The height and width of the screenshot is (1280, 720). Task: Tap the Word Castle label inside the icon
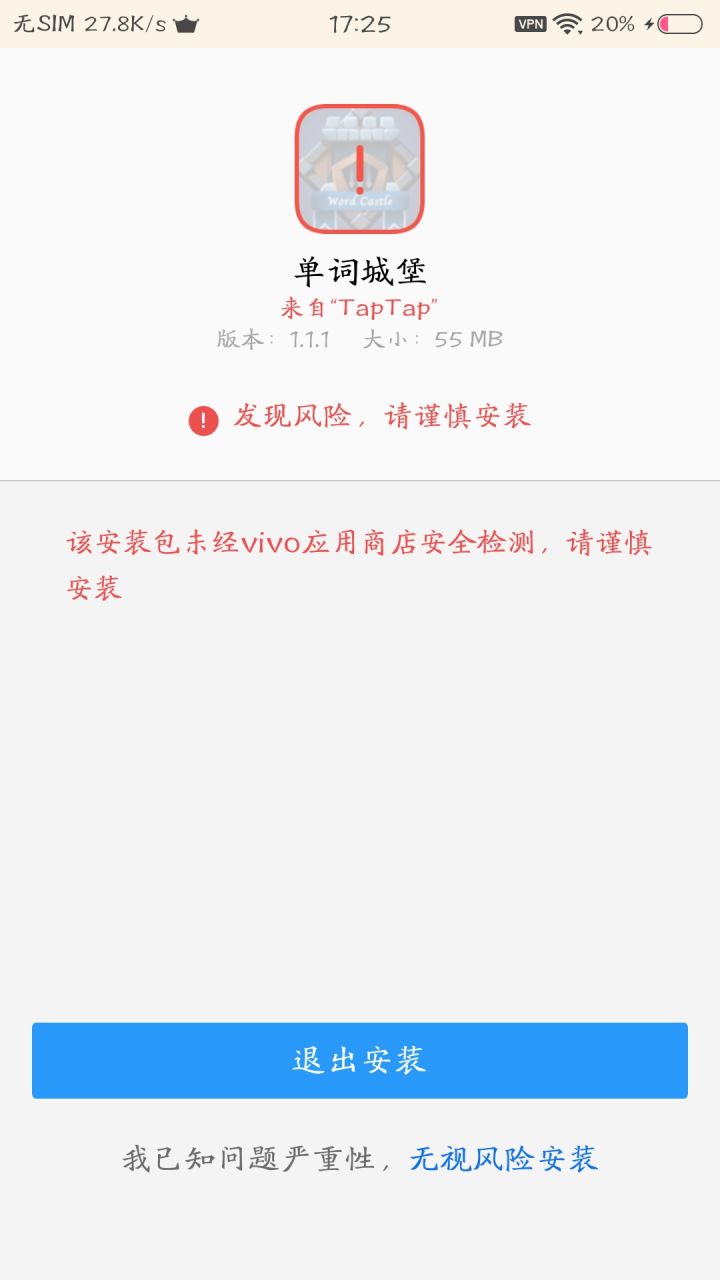coord(359,201)
